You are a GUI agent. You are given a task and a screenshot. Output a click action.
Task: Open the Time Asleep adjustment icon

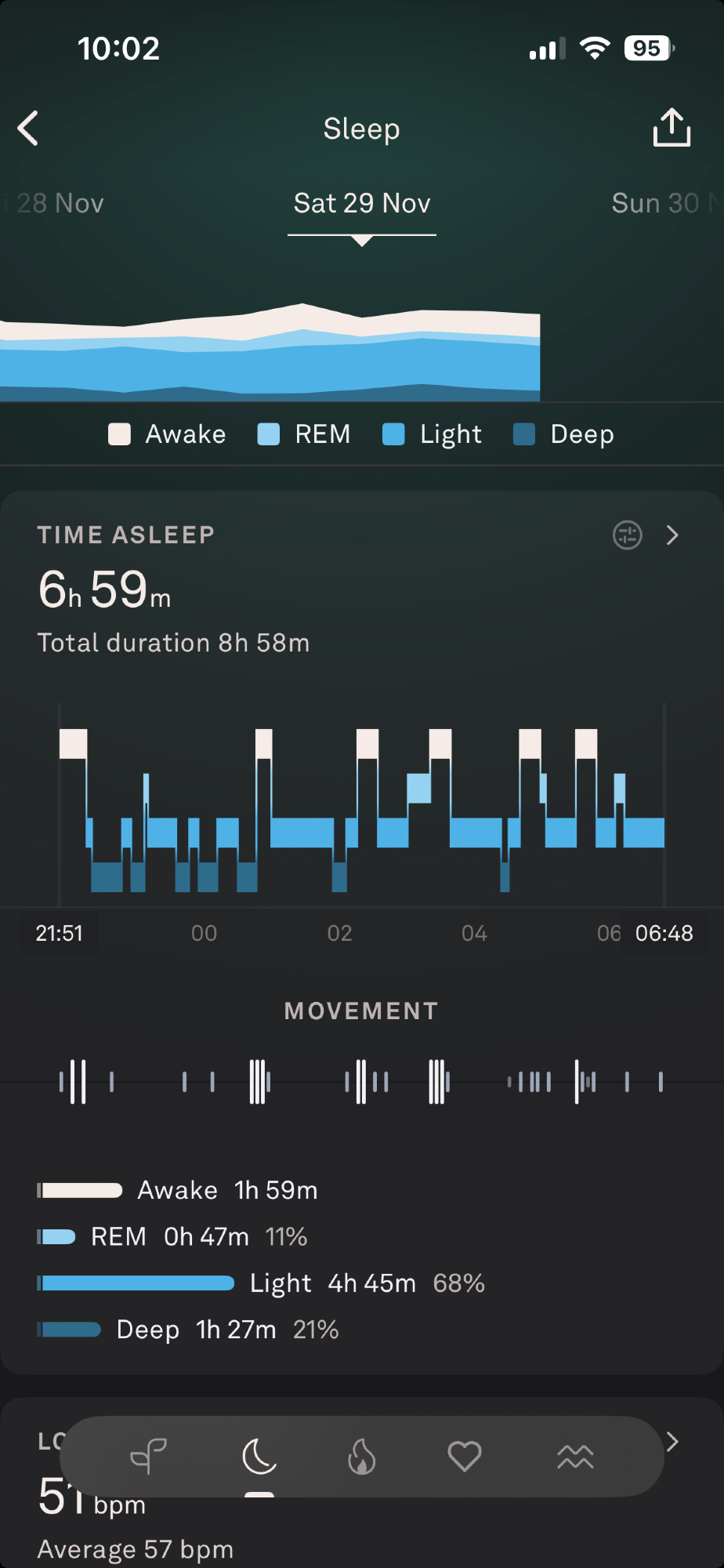pos(627,535)
